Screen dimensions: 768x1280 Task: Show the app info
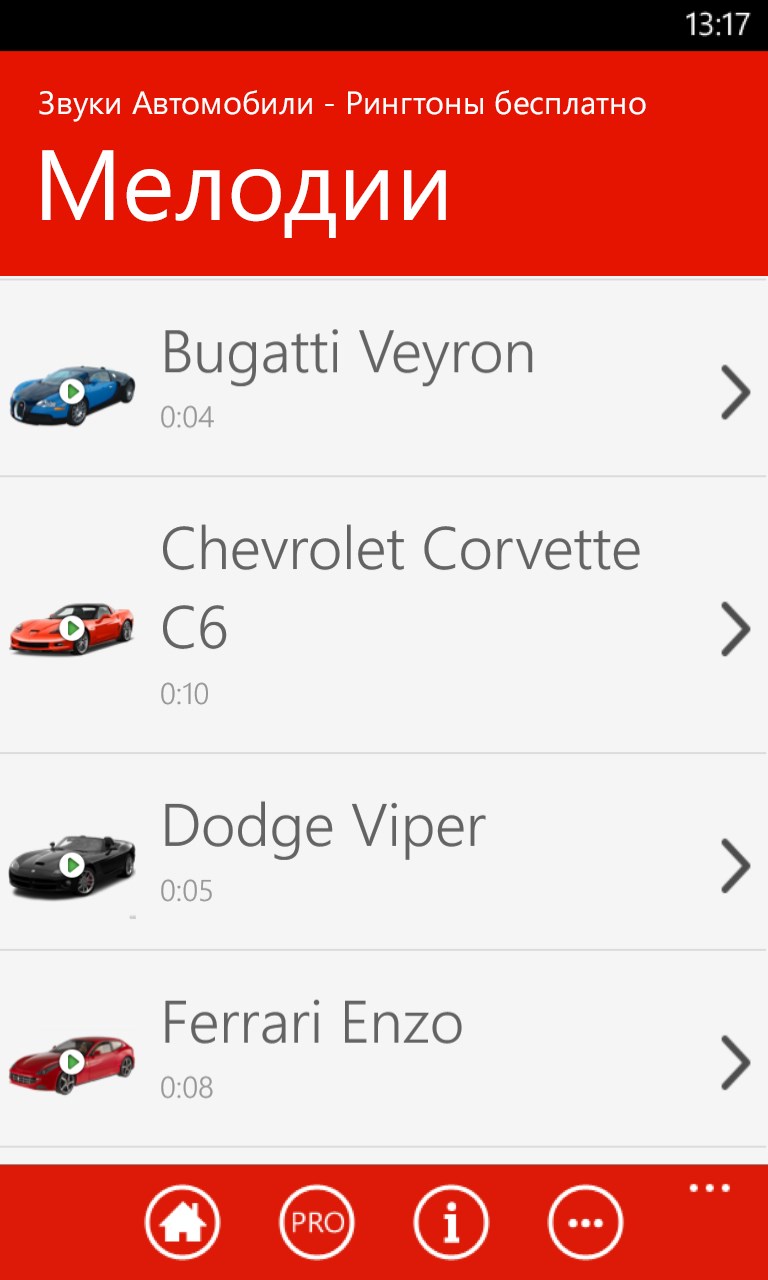(x=451, y=1221)
